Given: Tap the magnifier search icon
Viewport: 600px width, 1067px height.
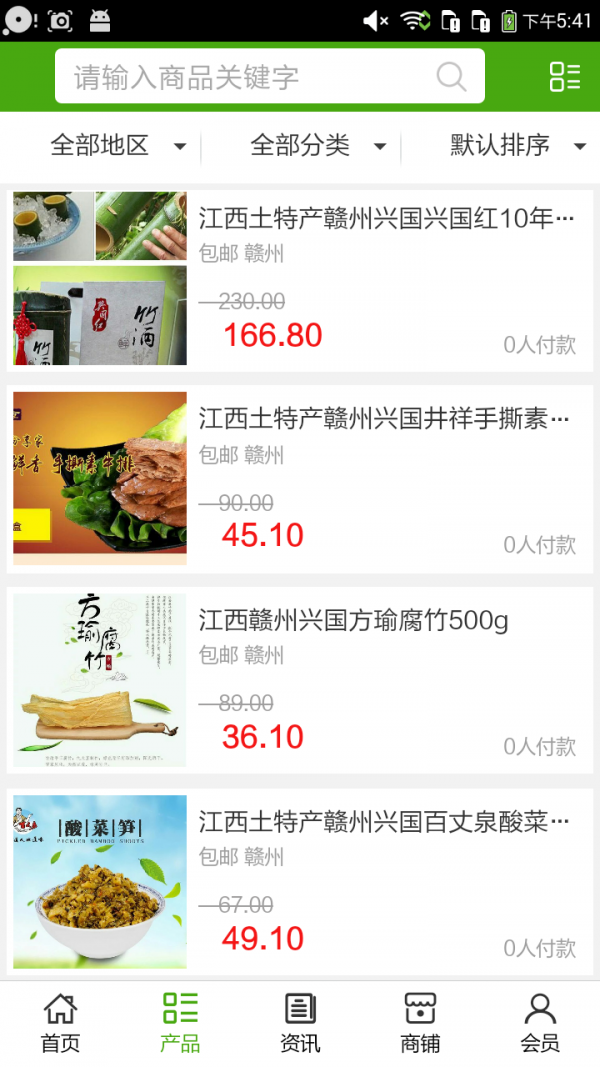Looking at the screenshot, I should tap(452, 77).
